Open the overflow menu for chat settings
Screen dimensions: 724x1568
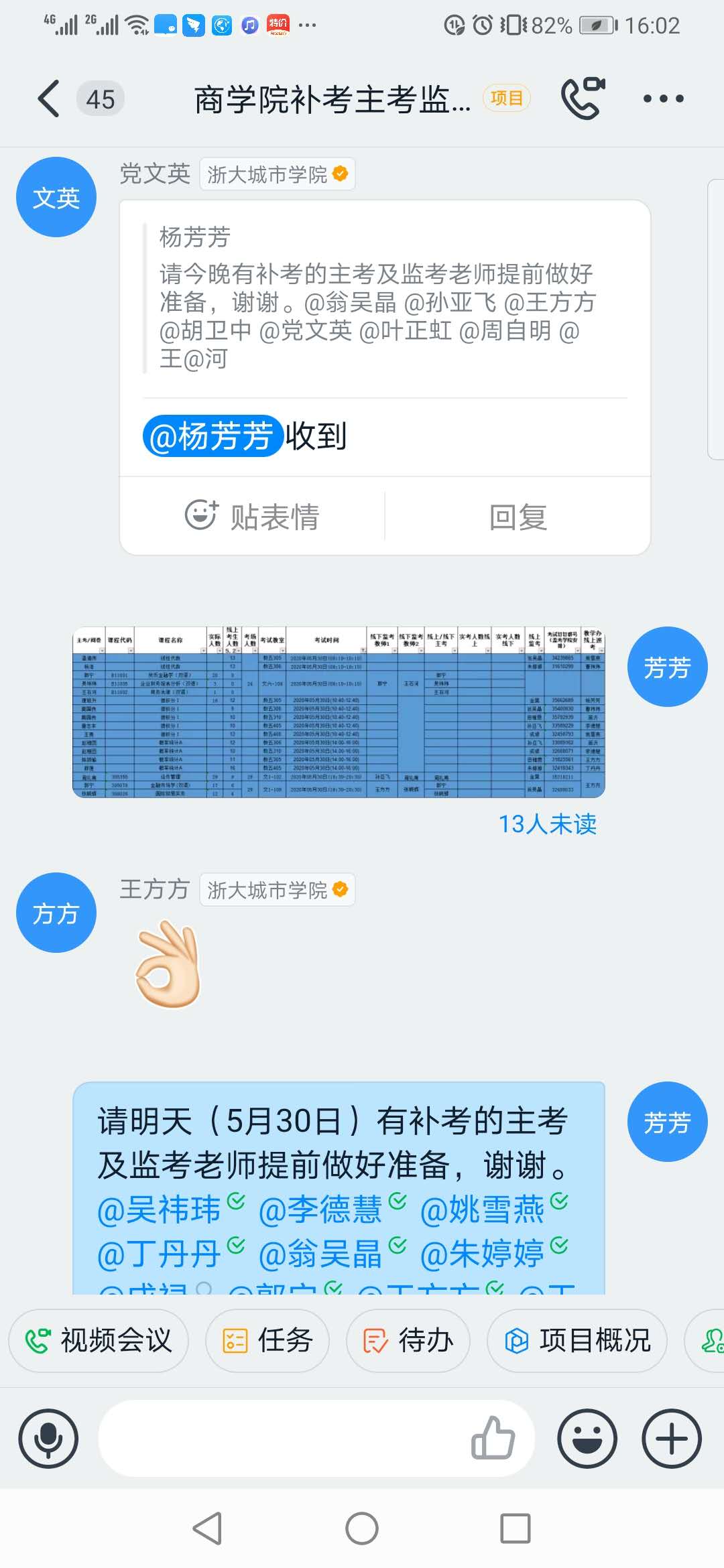[x=663, y=99]
